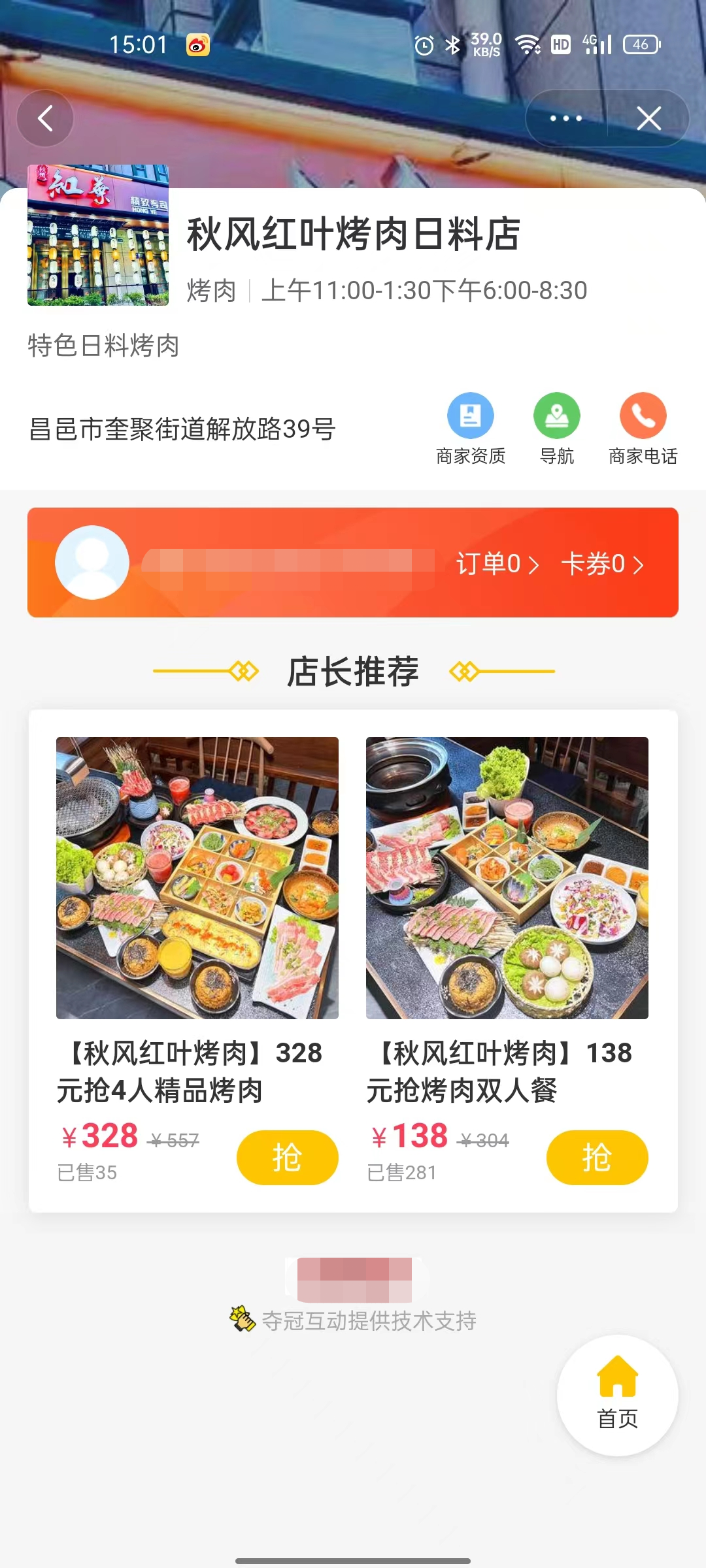The height and width of the screenshot is (1568, 706).
Task: Start 导航 navigation to the restaurant
Action: [557, 428]
